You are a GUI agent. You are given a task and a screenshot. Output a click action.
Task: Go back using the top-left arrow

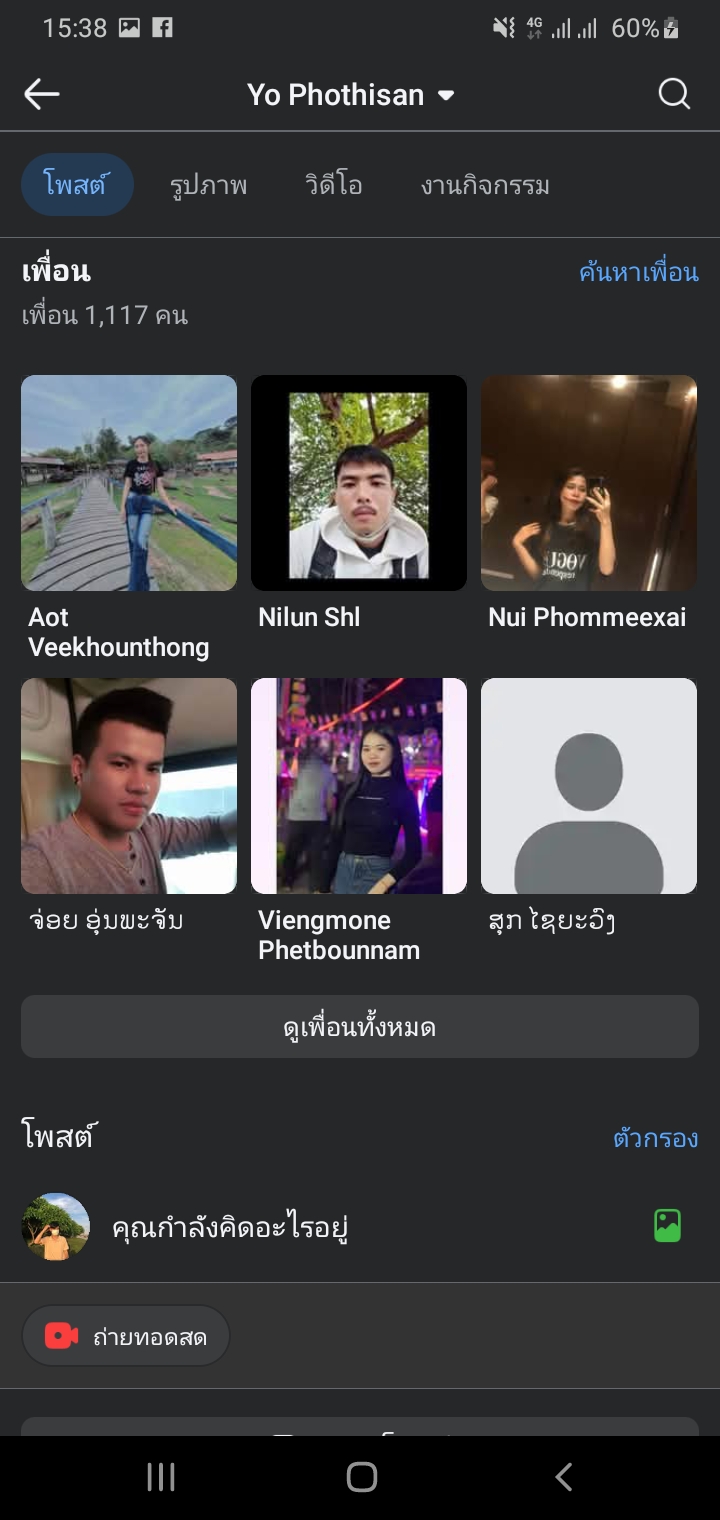[x=42, y=95]
